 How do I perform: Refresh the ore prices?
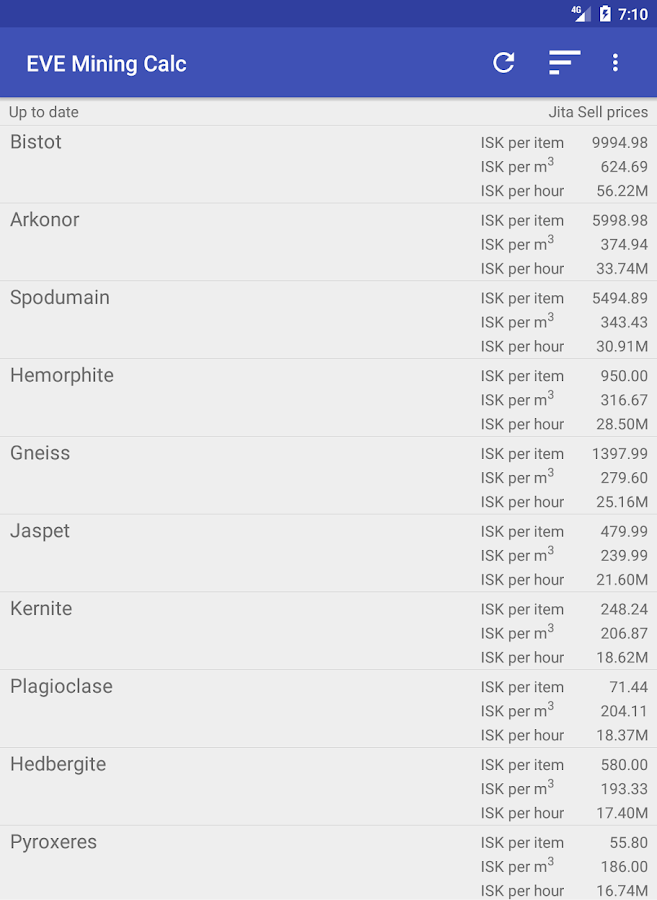coord(504,63)
